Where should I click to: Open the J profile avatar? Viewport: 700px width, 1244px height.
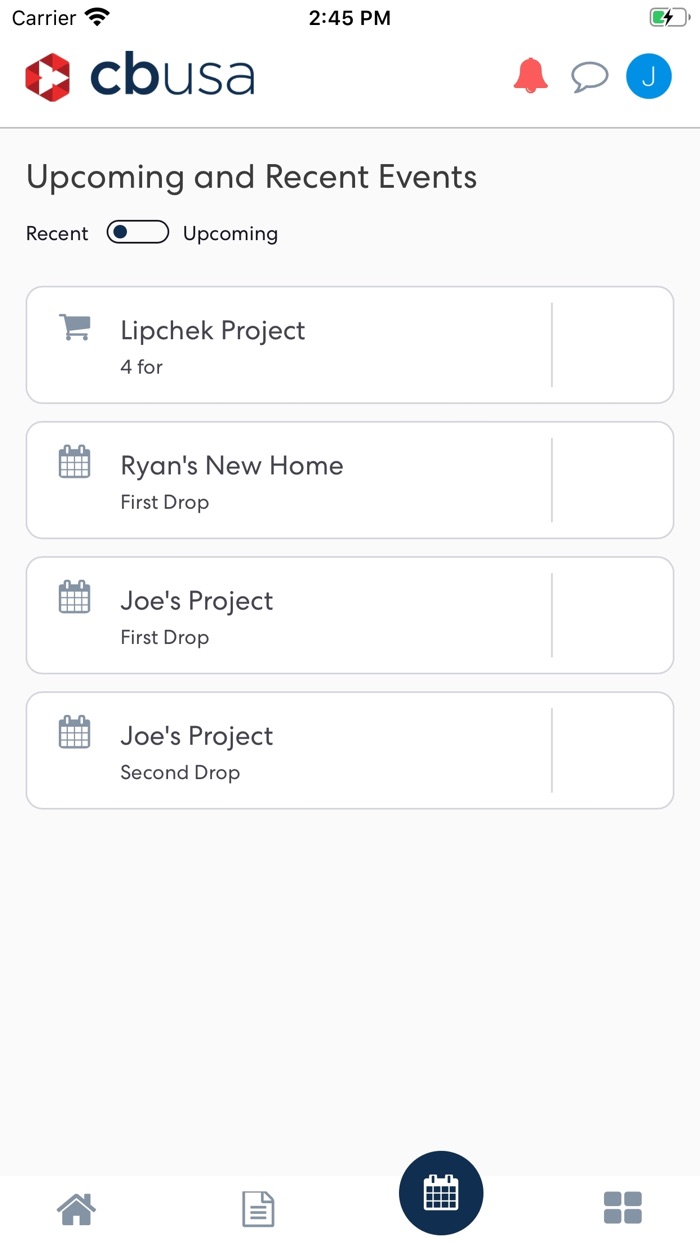pos(648,77)
